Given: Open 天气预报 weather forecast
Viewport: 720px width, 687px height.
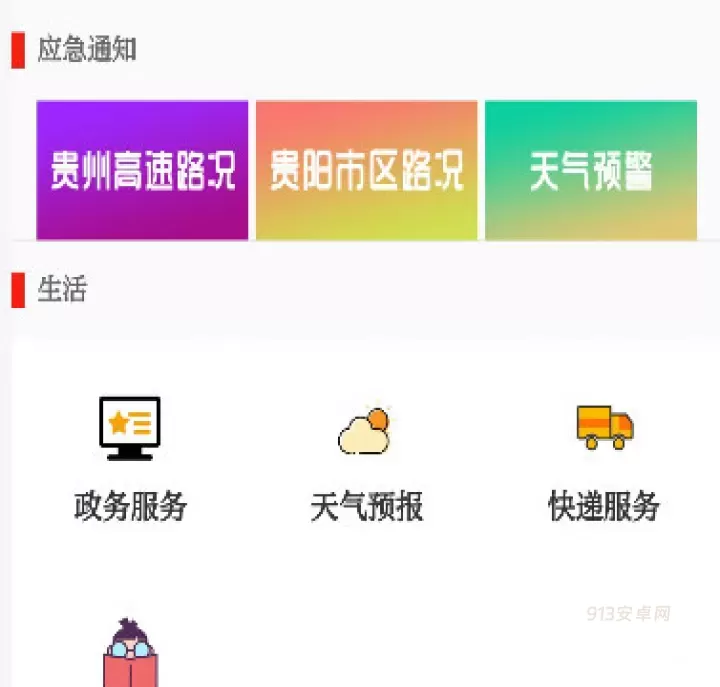Looking at the screenshot, I should click(x=366, y=456).
